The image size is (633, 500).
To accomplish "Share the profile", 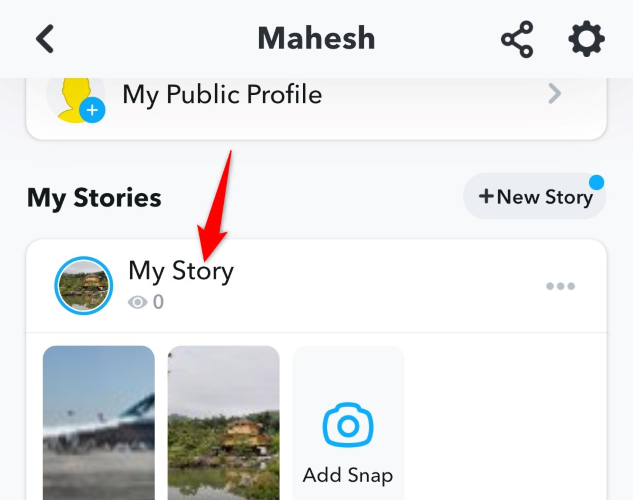I will [x=516, y=40].
